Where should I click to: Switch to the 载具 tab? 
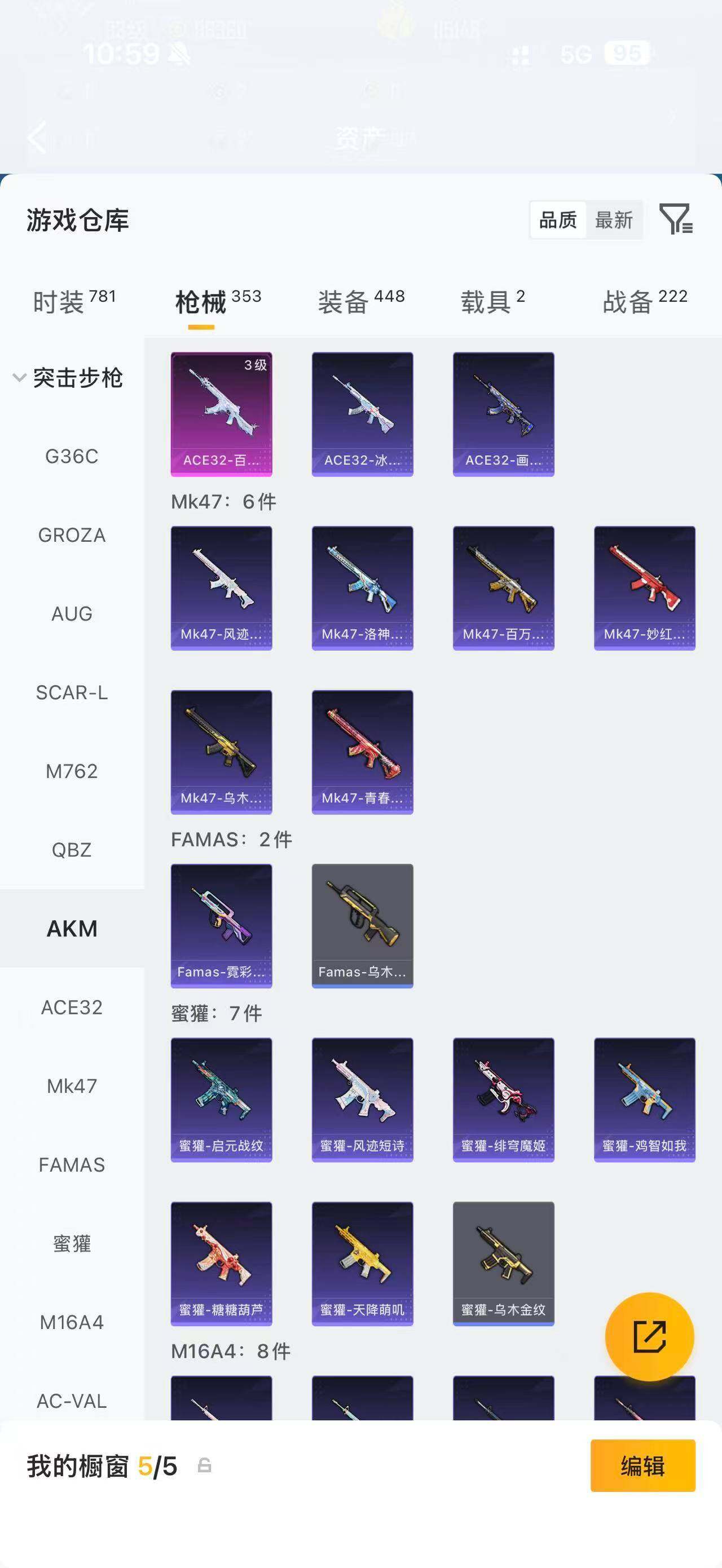(x=492, y=301)
